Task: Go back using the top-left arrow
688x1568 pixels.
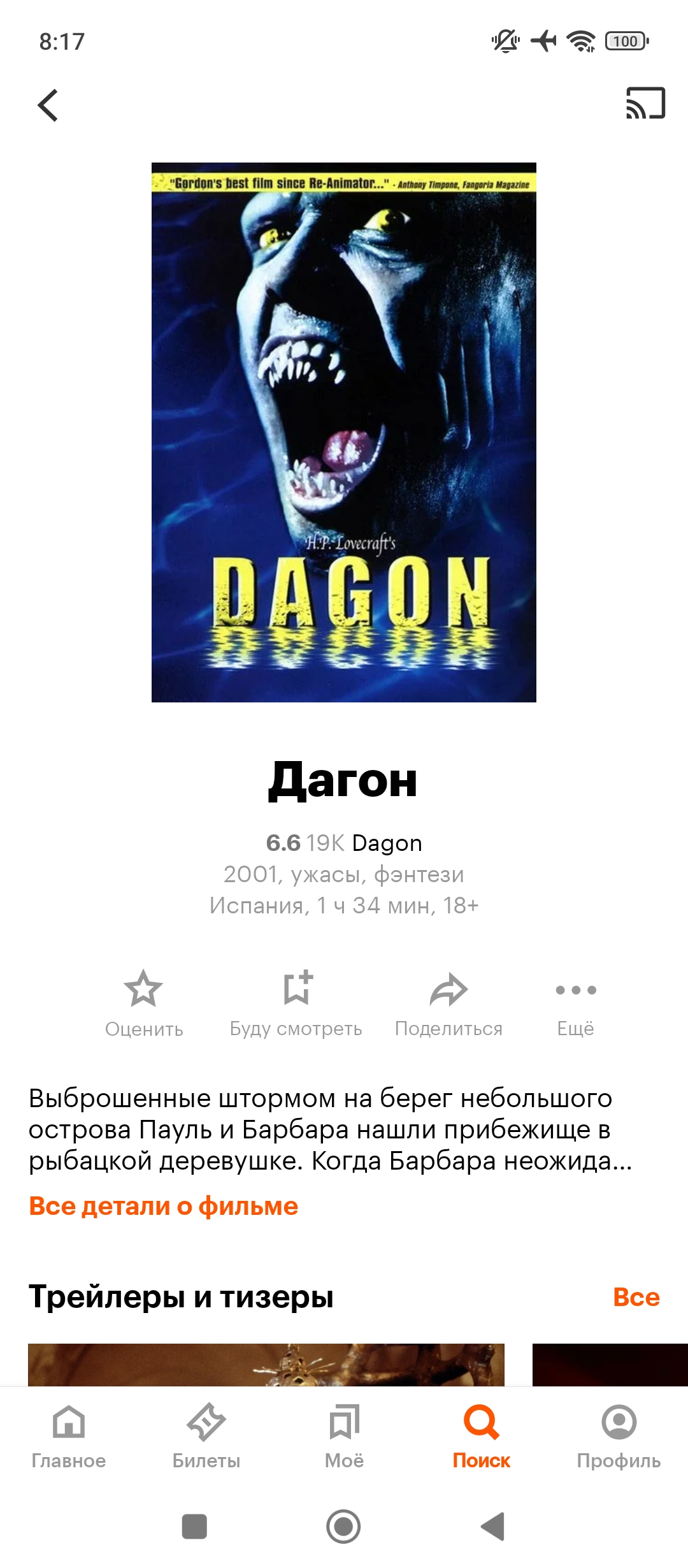Action: tap(48, 105)
